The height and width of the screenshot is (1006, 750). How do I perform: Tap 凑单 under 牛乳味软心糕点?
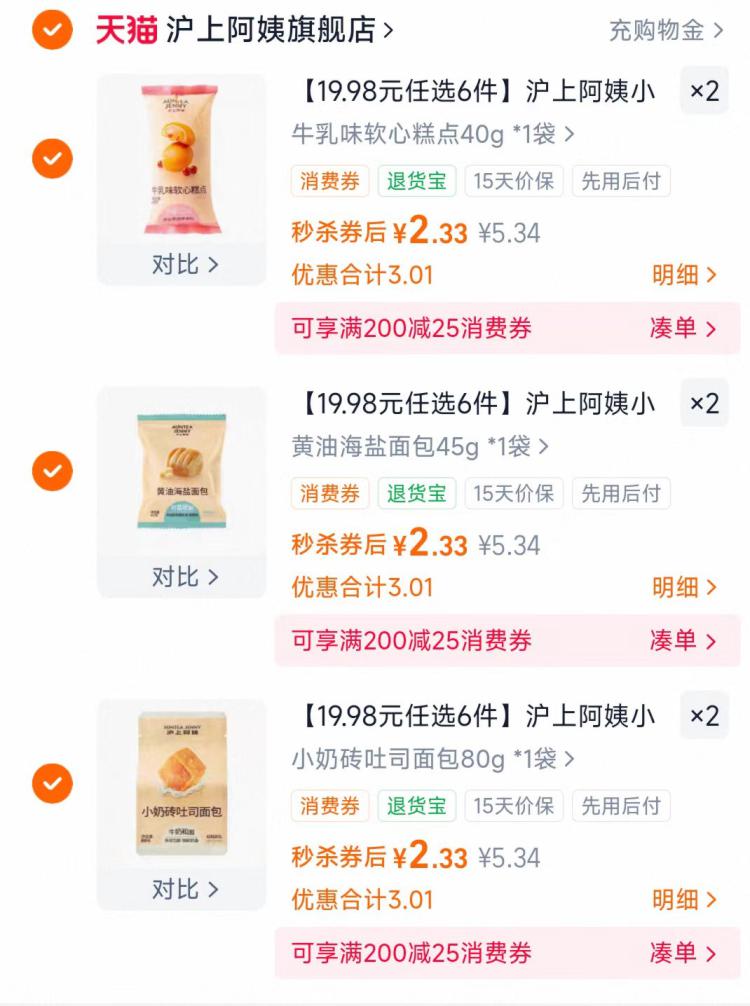coord(684,328)
